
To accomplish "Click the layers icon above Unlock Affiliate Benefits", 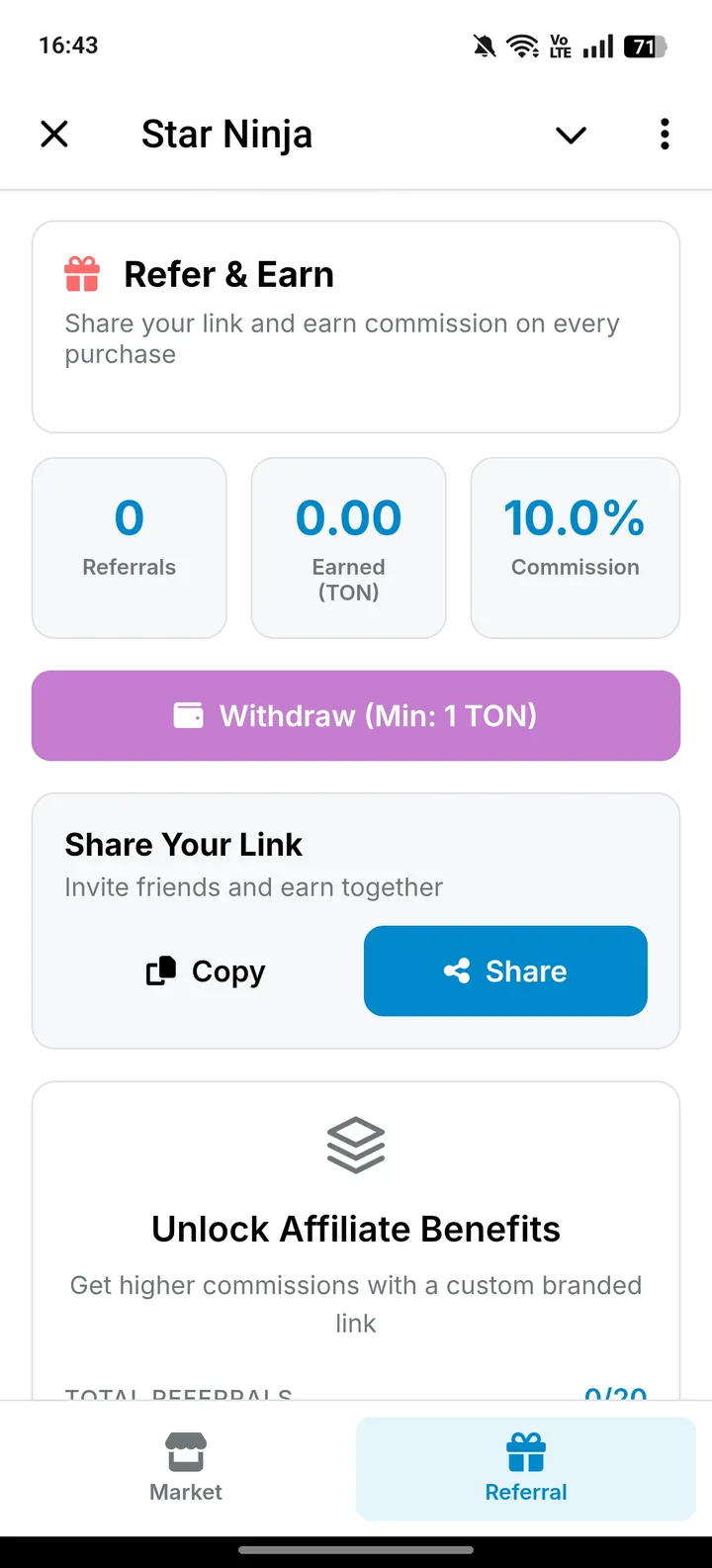I will pyautogui.click(x=355, y=1145).
